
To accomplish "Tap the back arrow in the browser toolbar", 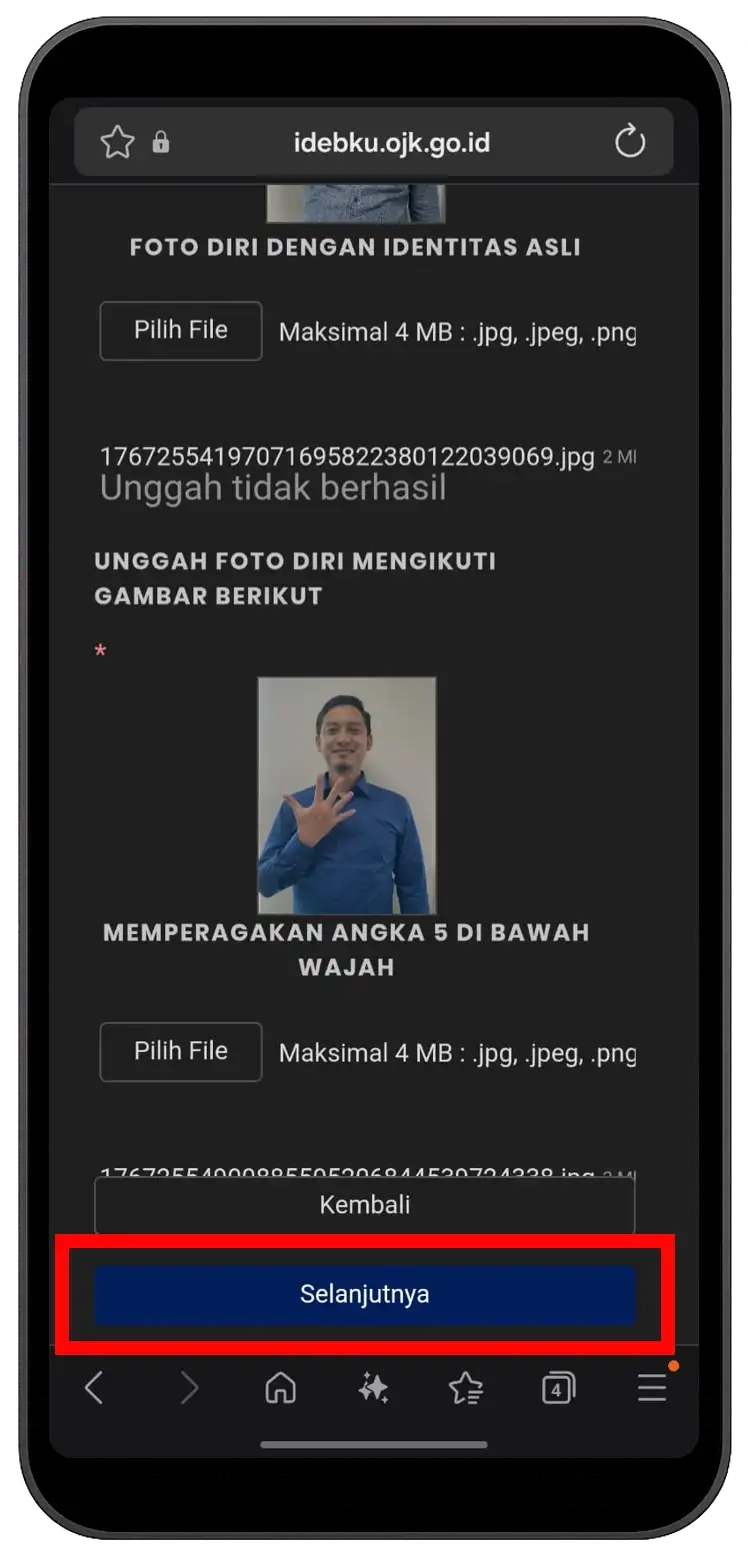I will tap(93, 1388).
